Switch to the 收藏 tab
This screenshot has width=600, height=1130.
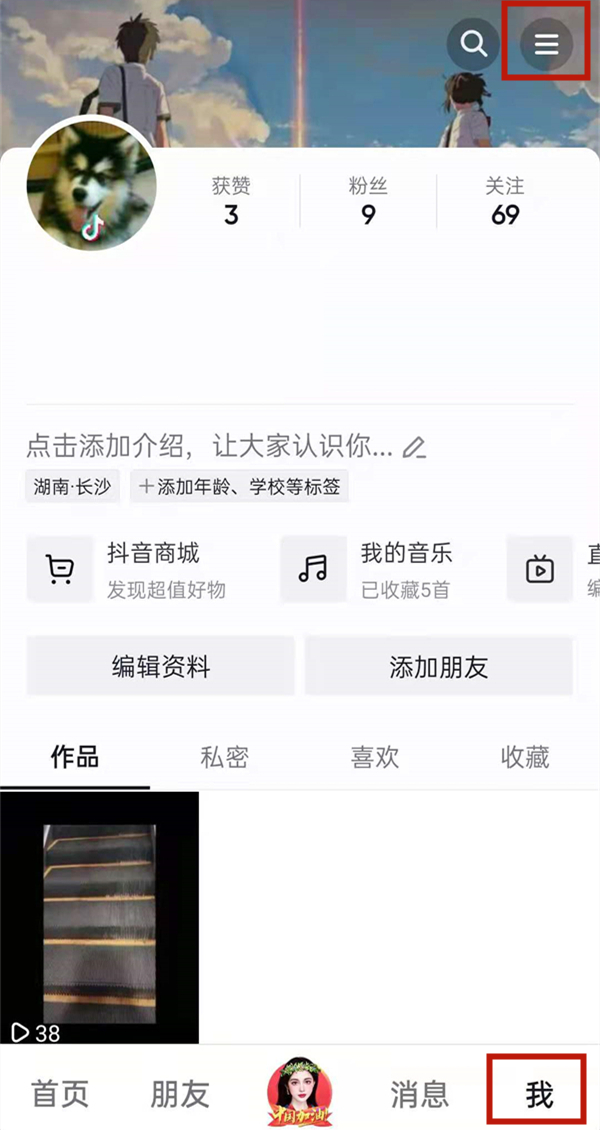pos(525,757)
